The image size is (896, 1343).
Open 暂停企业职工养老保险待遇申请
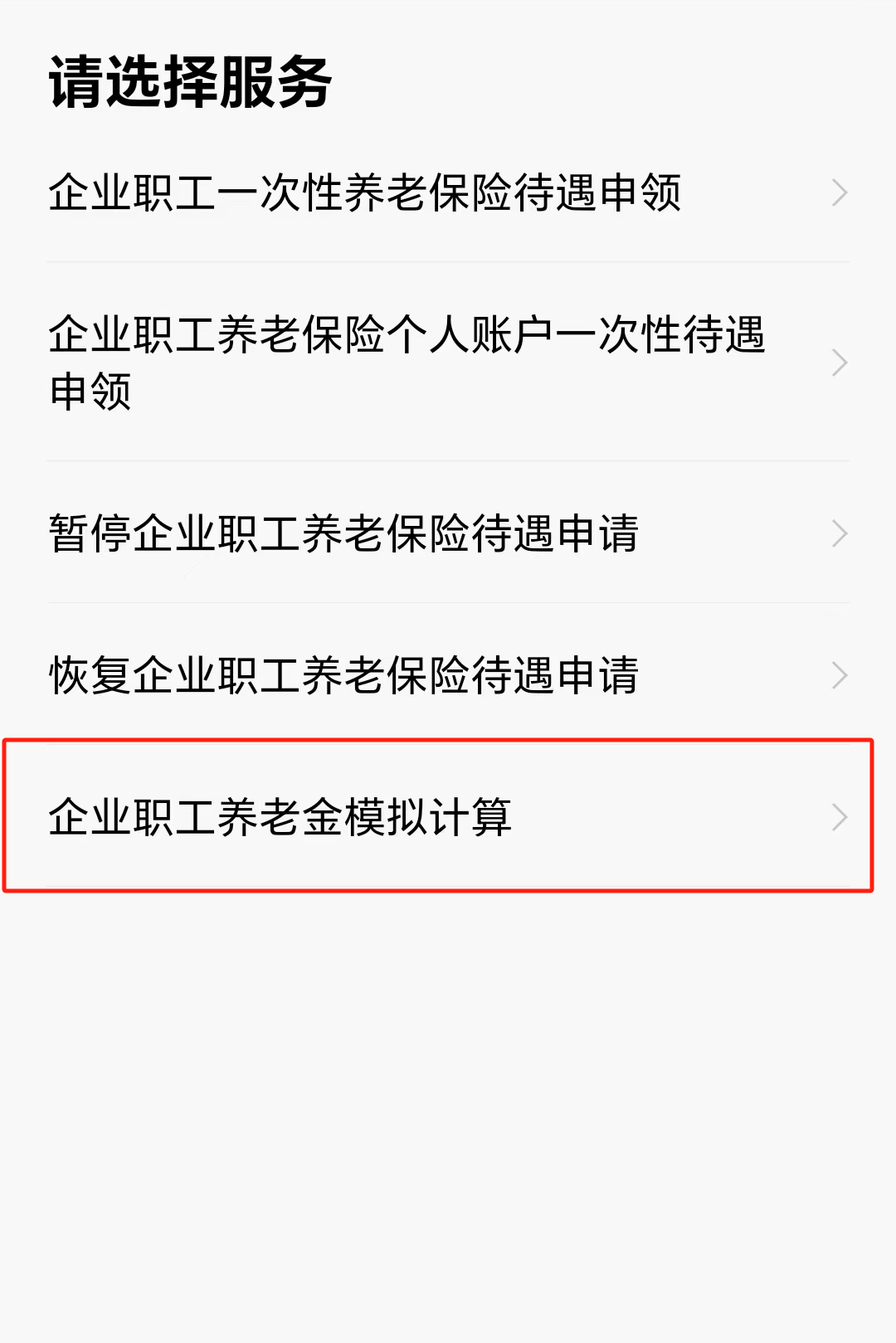pos(344,533)
